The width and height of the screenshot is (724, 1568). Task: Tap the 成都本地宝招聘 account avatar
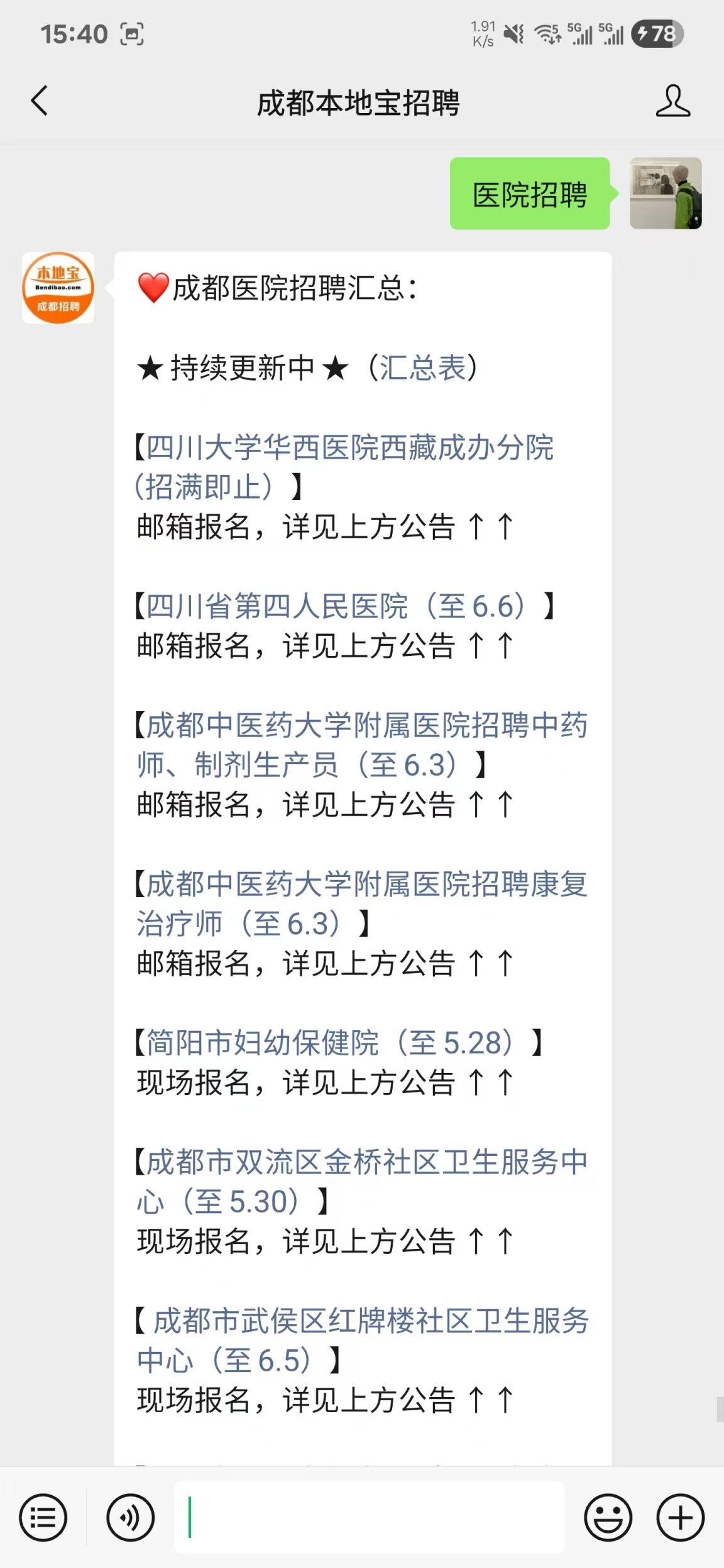(58, 288)
